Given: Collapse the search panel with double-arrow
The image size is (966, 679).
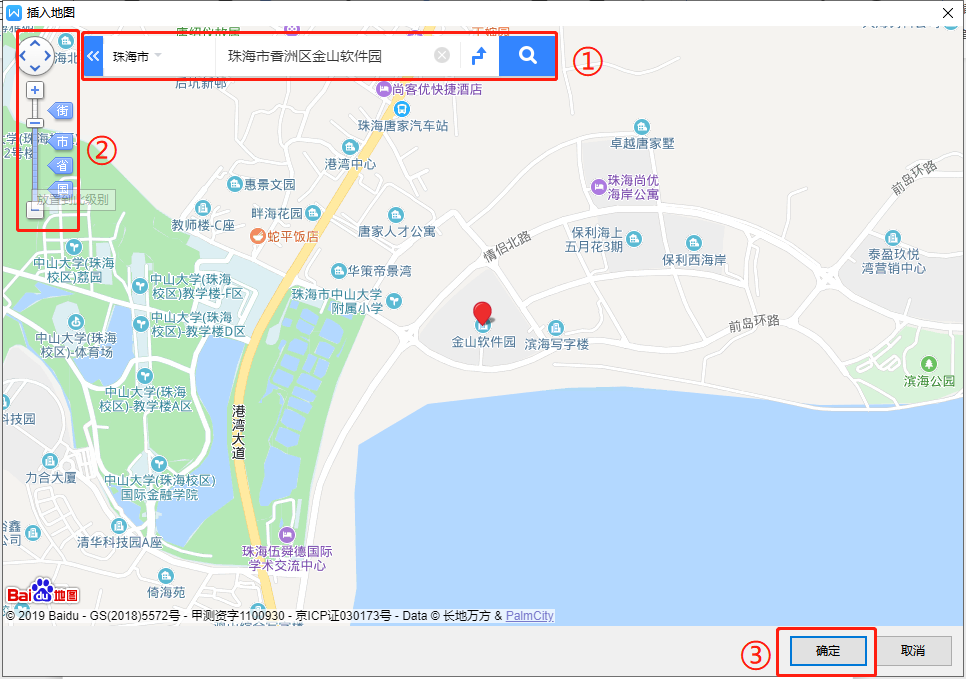Looking at the screenshot, I should (x=93, y=56).
